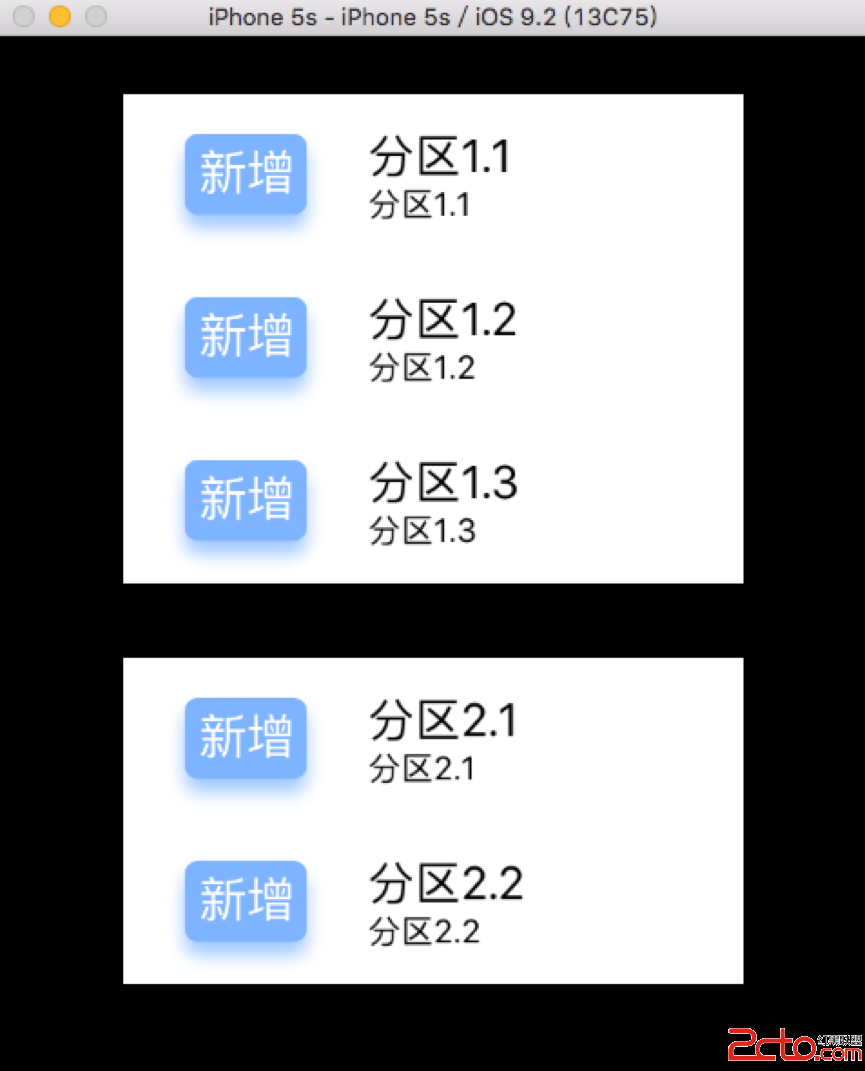Tap 新增 button beside 分区1.1
This screenshot has height=1071, width=865.
tap(245, 174)
